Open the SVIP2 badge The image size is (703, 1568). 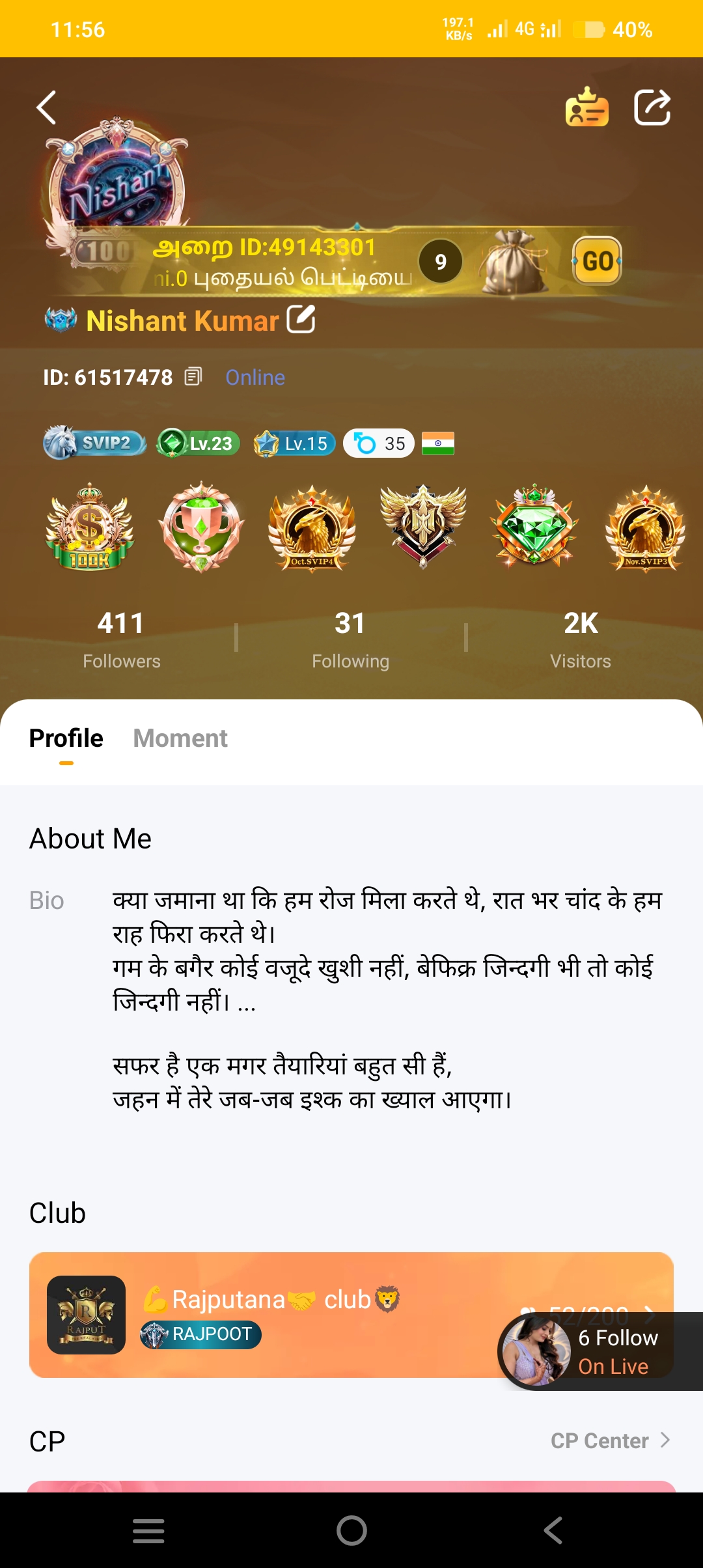95,443
